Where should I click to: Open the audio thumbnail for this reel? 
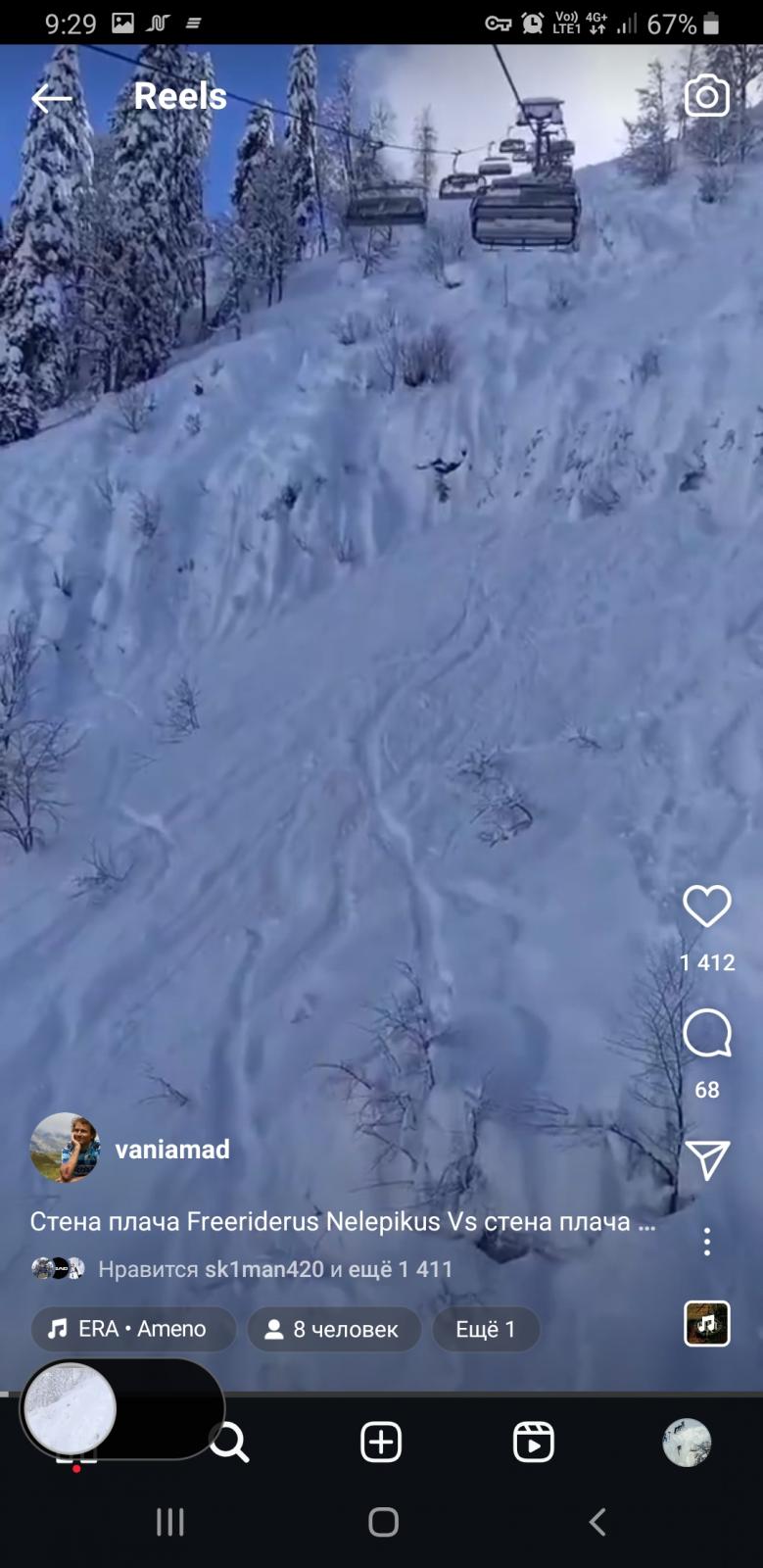coord(707,1324)
